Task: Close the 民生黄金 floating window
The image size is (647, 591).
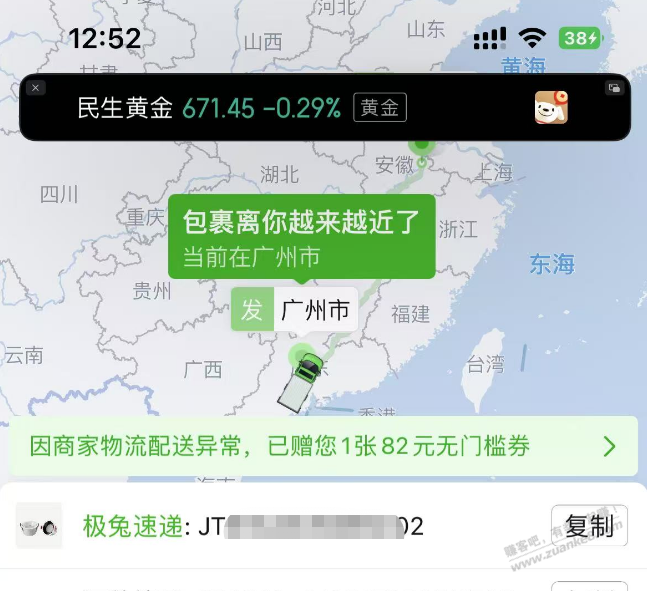Action: tap(36, 88)
